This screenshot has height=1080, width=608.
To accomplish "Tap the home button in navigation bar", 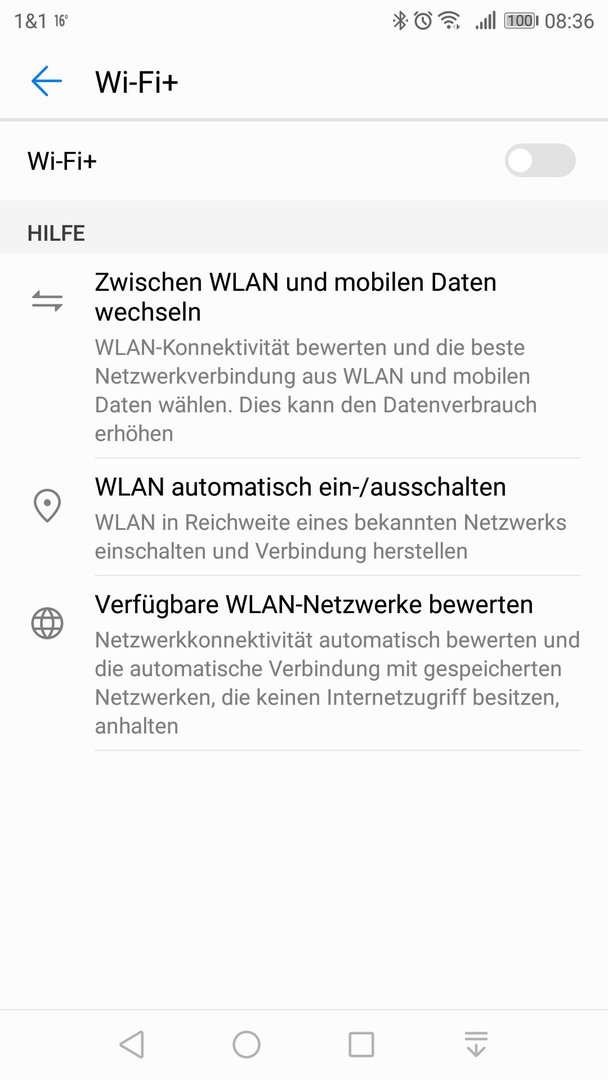I will pos(246,1044).
